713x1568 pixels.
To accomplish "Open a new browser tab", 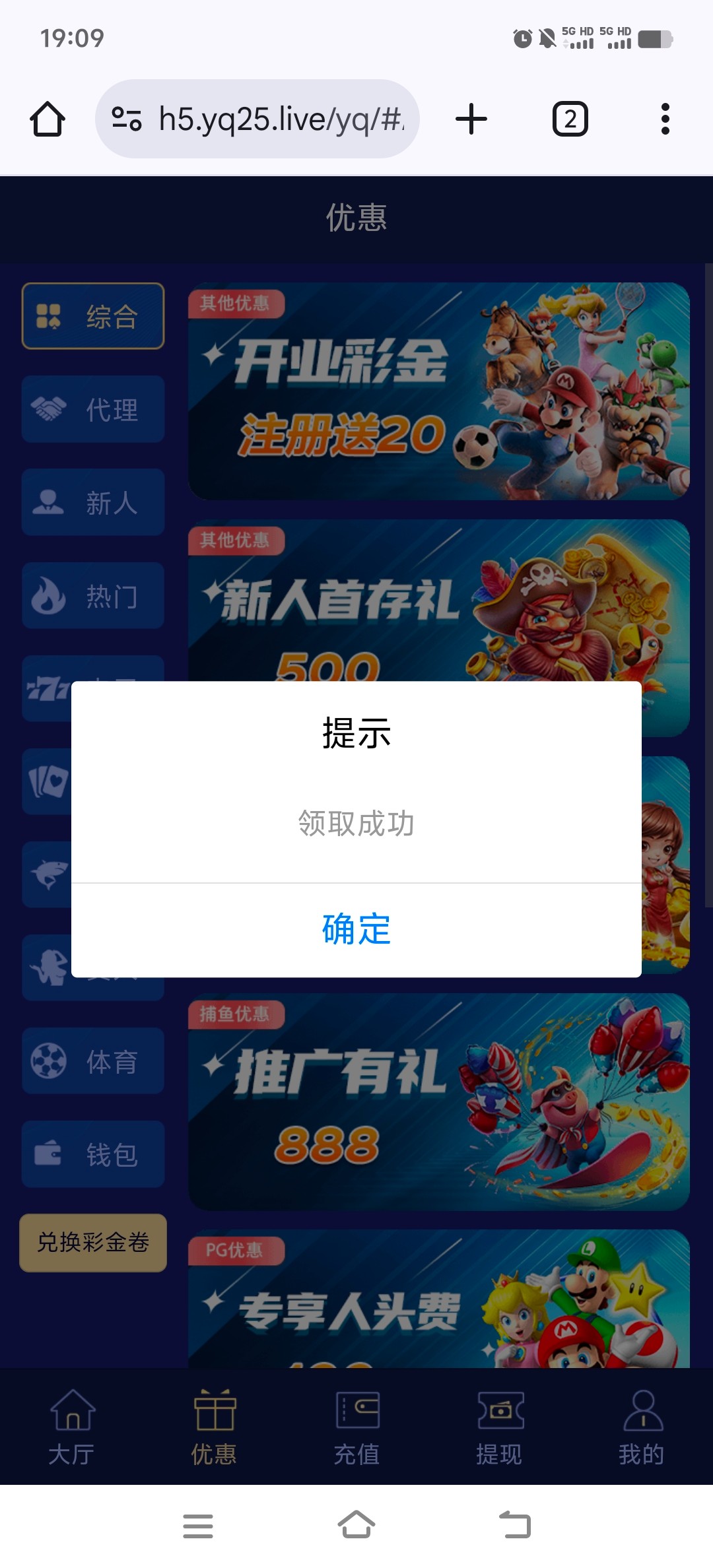I will coord(471,119).
